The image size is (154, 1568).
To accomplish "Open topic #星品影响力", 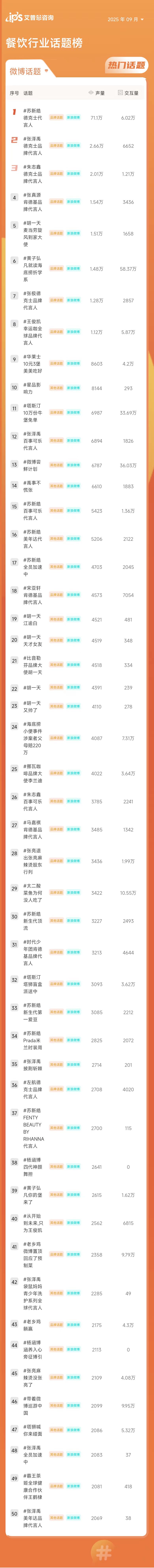I will click(x=33, y=388).
